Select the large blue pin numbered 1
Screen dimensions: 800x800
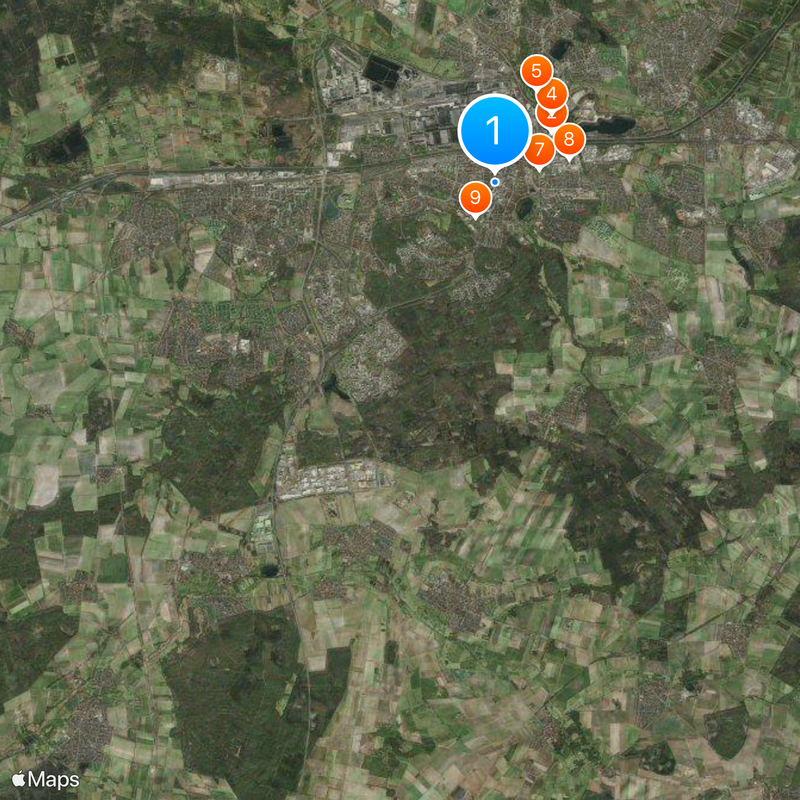494,130
